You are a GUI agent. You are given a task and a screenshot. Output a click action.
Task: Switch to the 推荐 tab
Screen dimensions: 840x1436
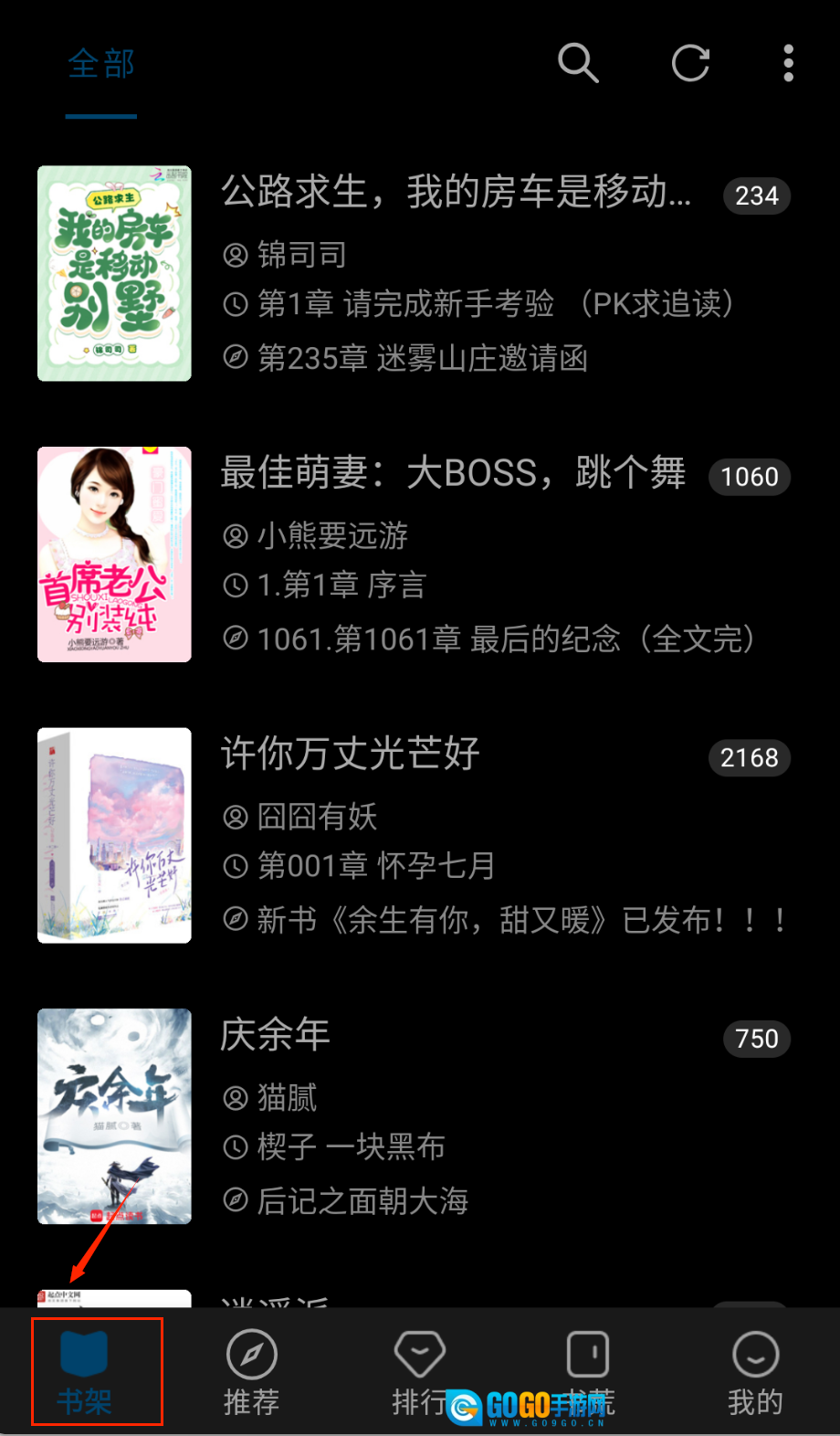point(252,1372)
